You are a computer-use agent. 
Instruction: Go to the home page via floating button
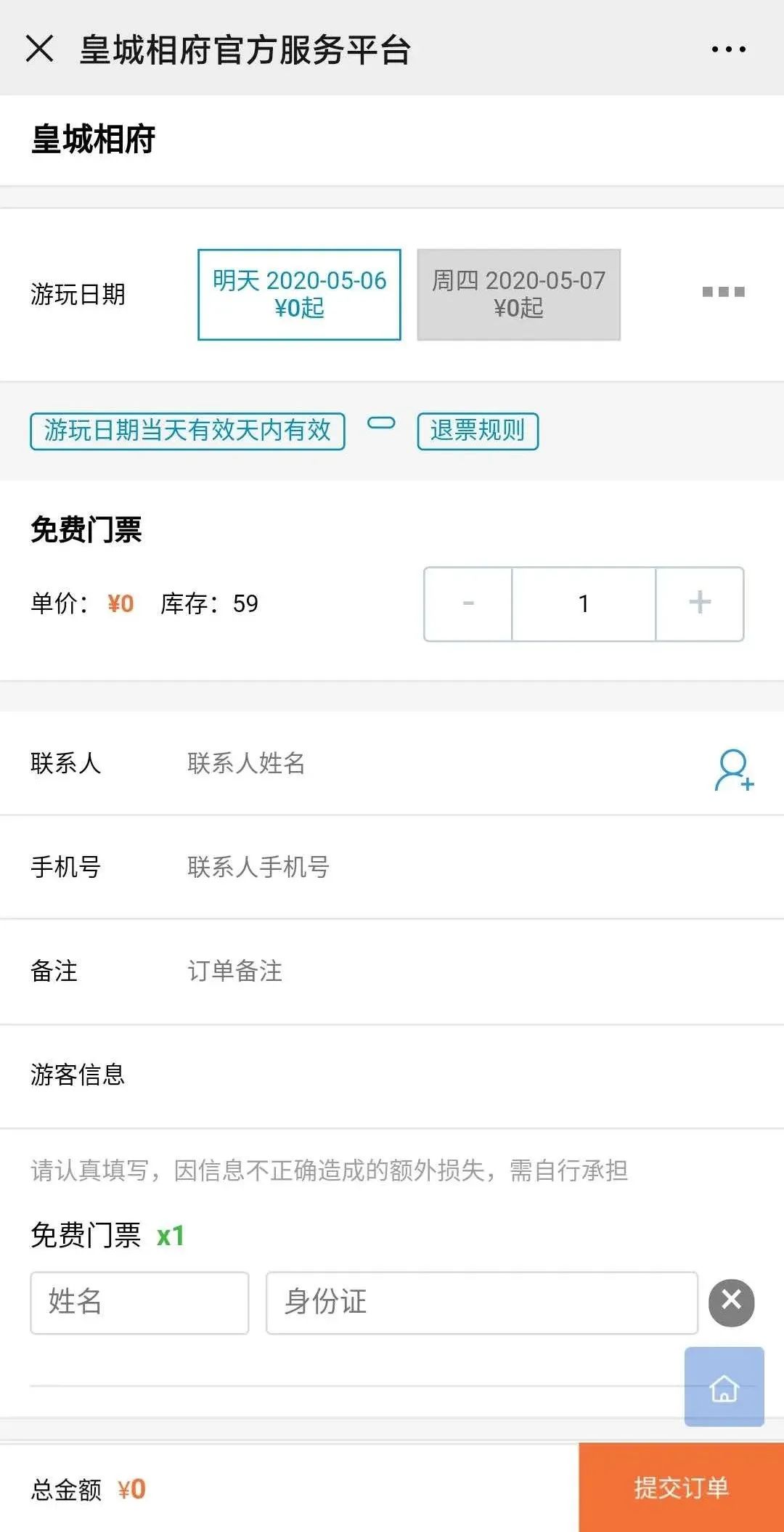pyautogui.click(x=724, y=1387)
